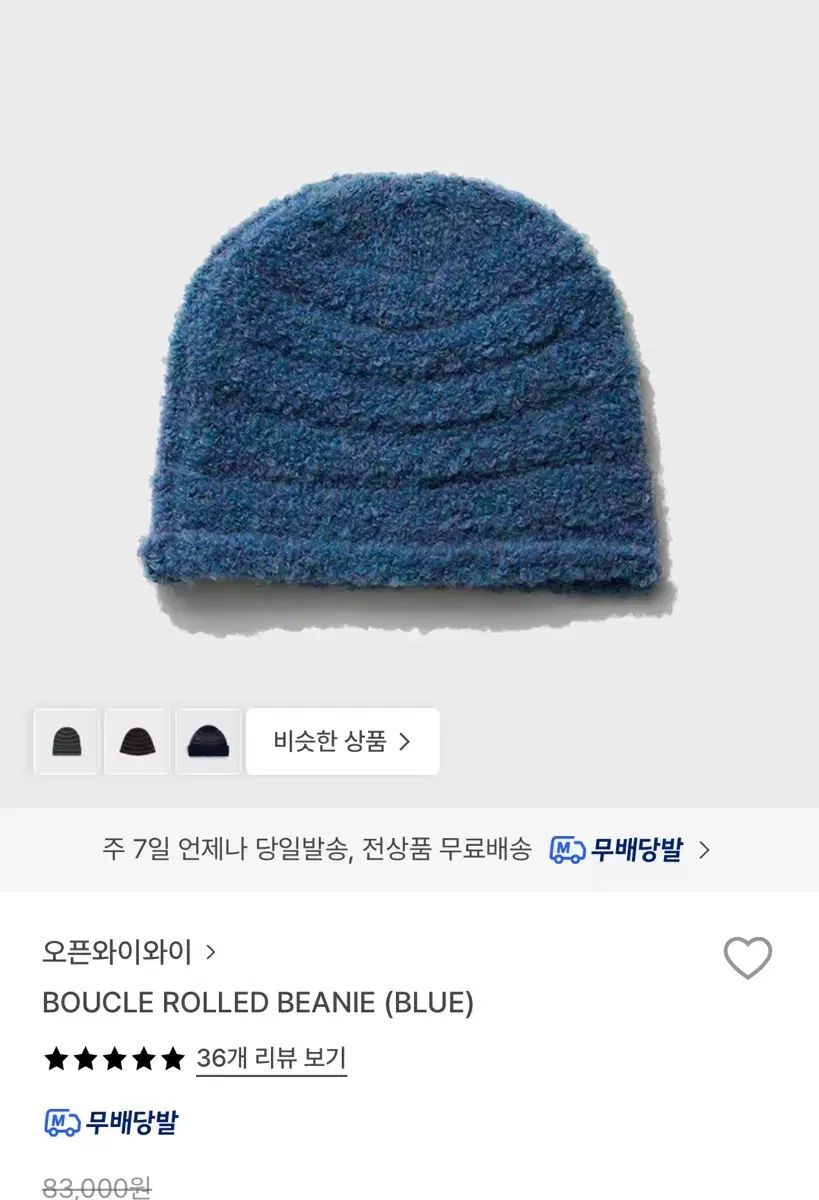Open the 오픈와이와이 brand page
The width and height of the screenshot is (819, 1200).
point(128,951)
